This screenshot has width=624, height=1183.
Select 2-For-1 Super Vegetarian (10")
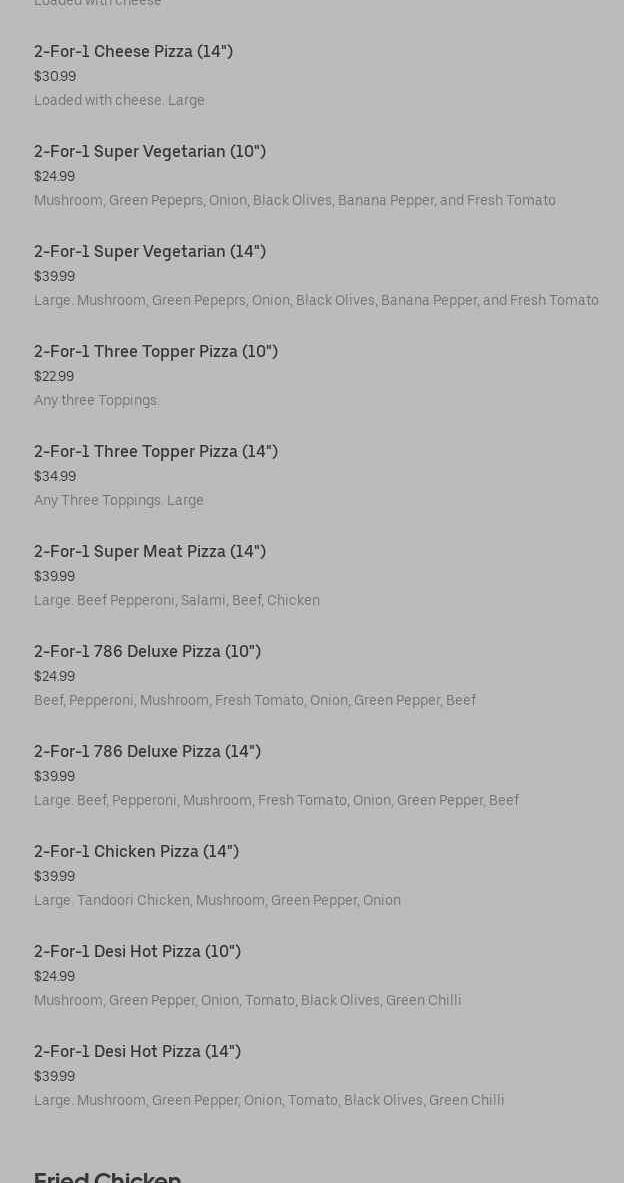(150, 152)
